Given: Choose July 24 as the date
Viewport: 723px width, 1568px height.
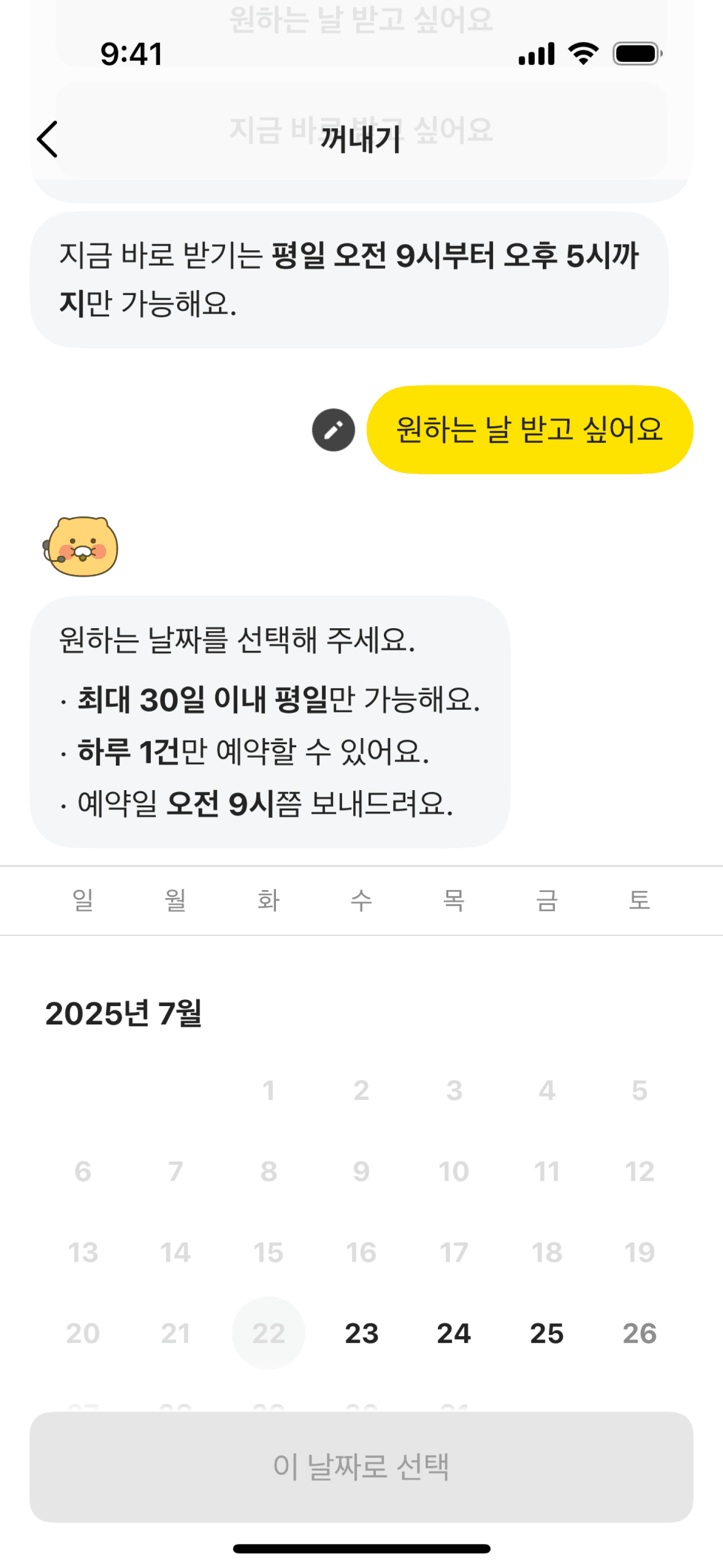Looking at the screenshot, I should pyautogui.click(x=454, y=1333).
